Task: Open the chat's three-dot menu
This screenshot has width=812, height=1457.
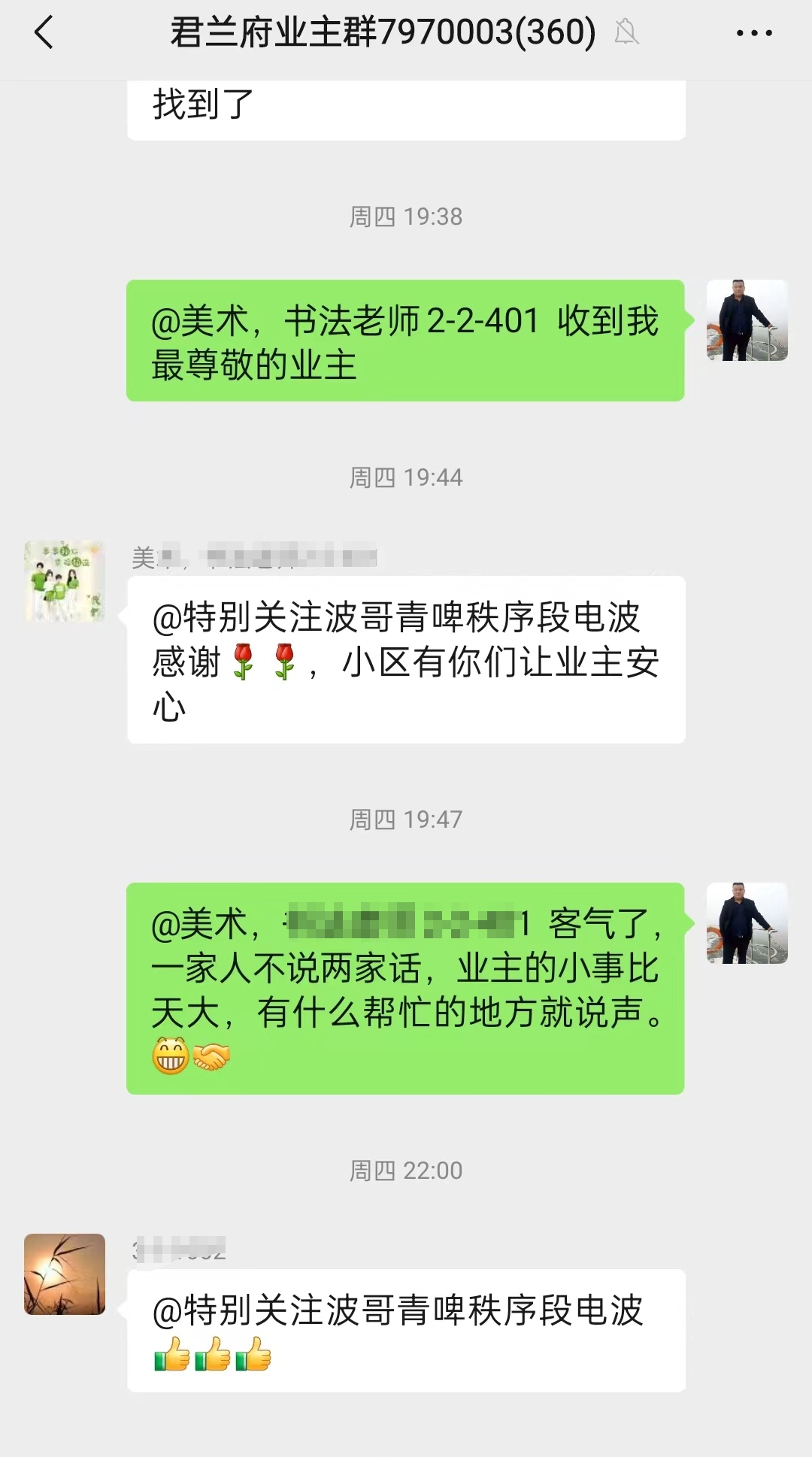Action: click(753, 33)
